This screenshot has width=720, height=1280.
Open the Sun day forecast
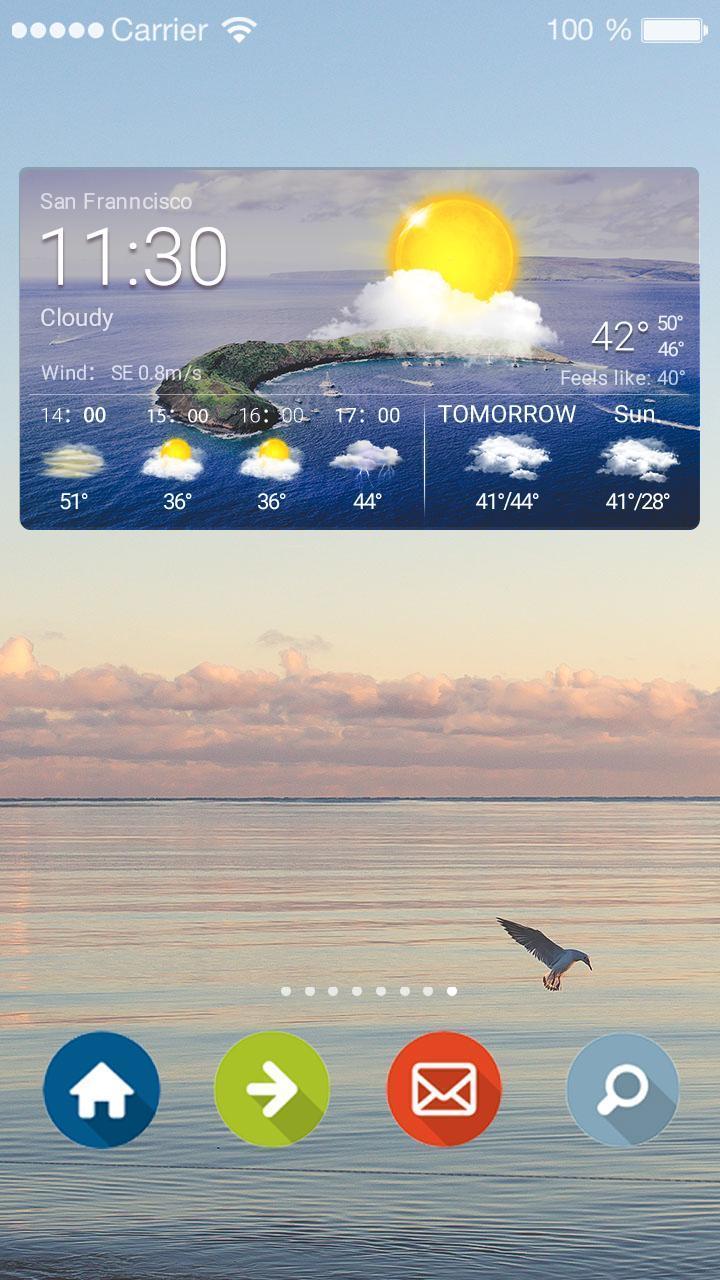pyautogui.click(x=633, y=414)
